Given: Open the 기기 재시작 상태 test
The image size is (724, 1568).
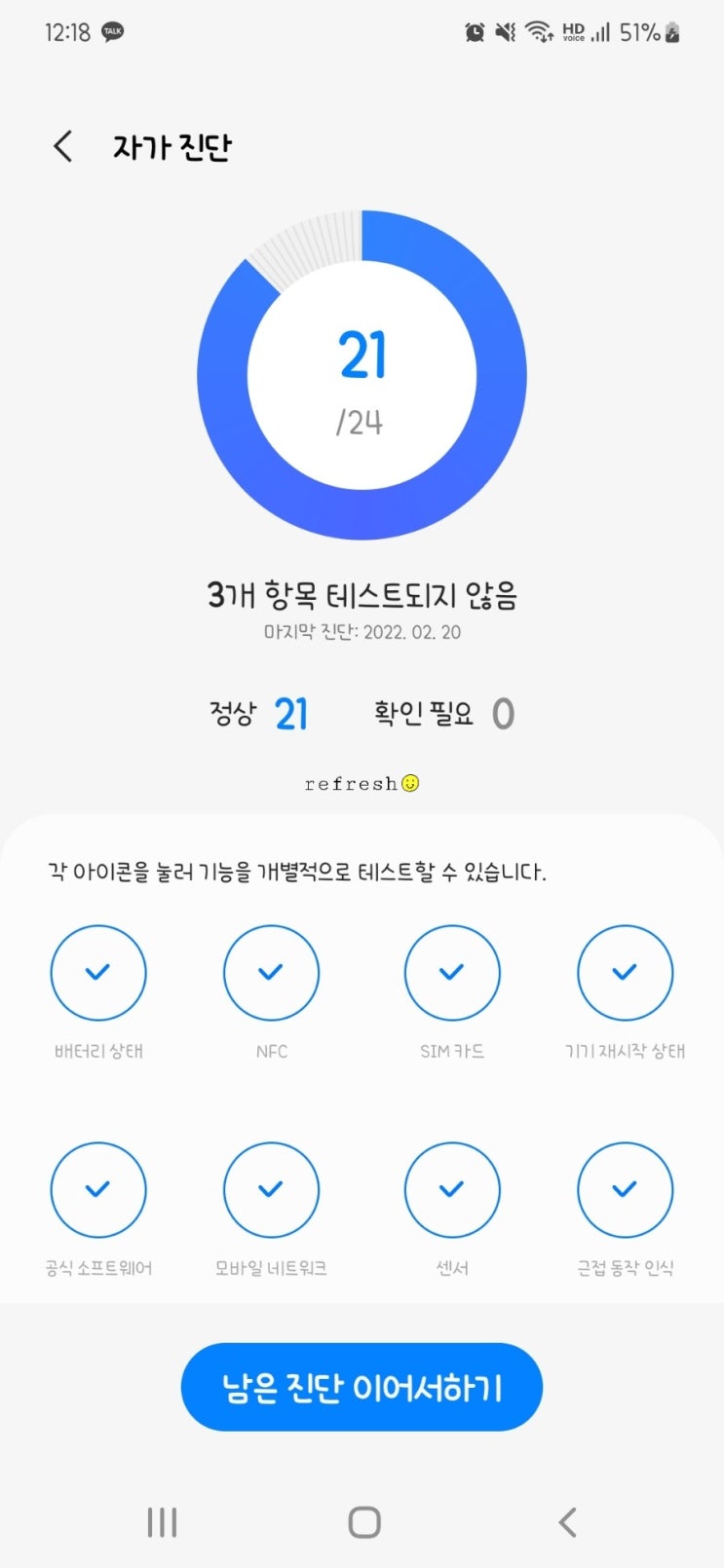Looking at the screenshot, I should pos(625,973).
